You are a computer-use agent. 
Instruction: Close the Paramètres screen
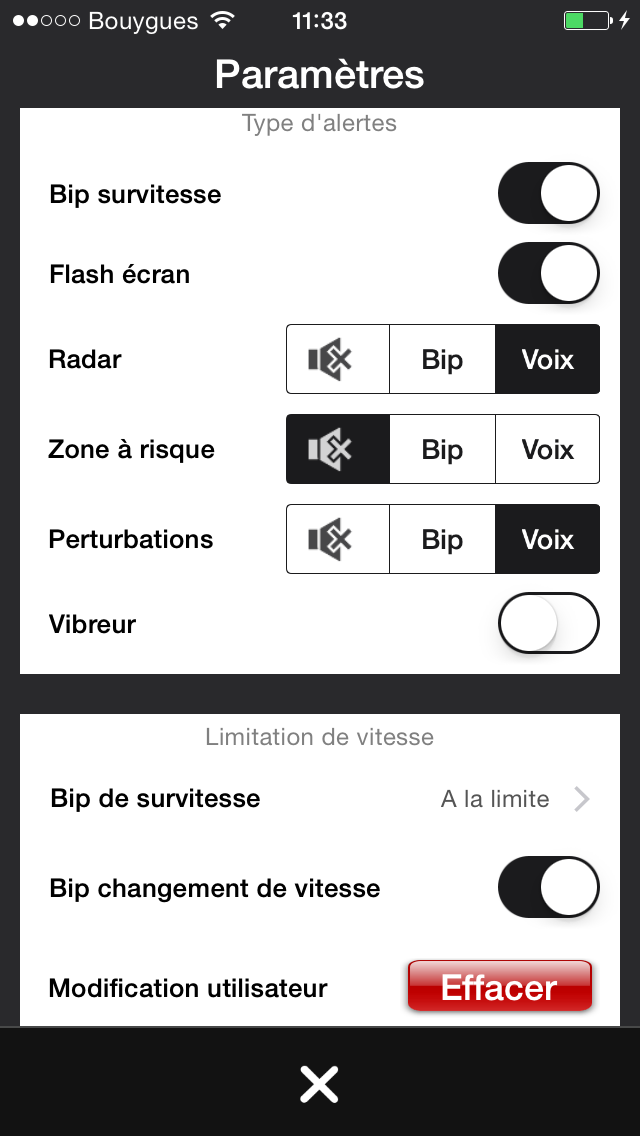coord(319,1084)
